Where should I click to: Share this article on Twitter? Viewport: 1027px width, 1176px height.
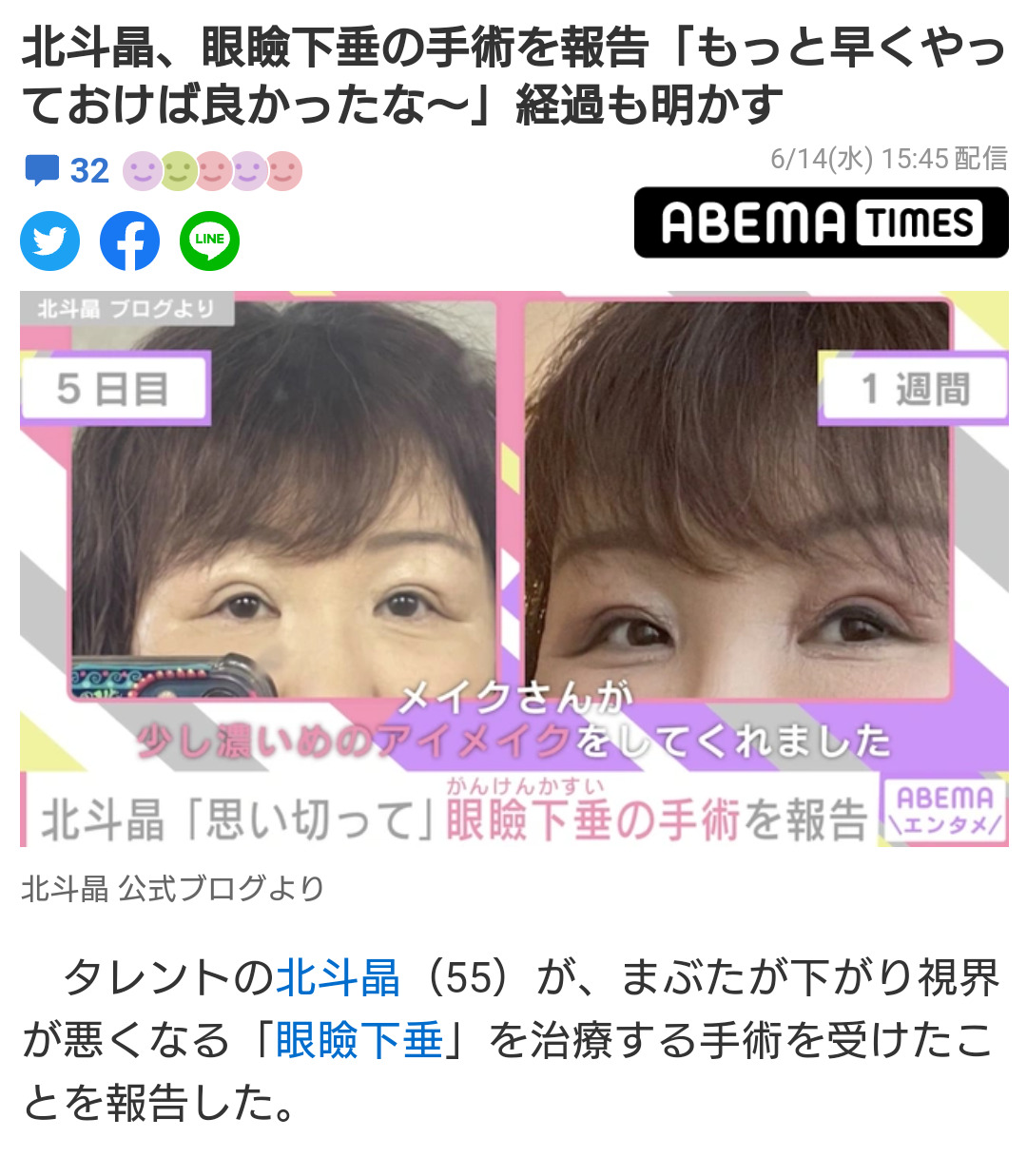tap(49, 241)
